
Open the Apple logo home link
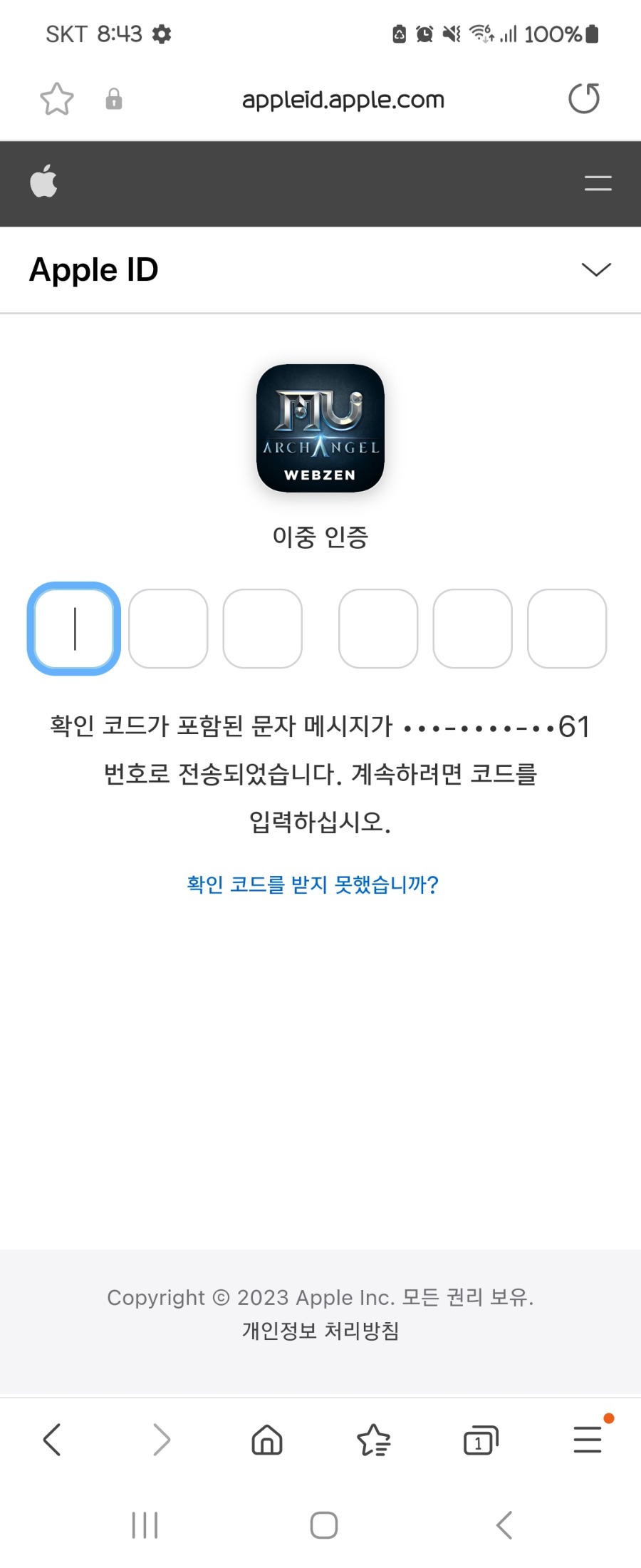tap(43, 181)
